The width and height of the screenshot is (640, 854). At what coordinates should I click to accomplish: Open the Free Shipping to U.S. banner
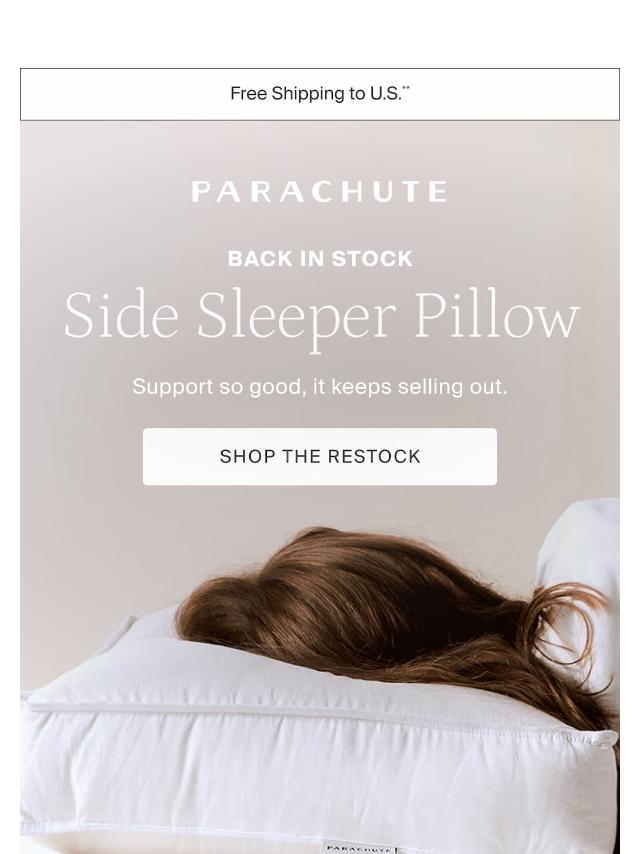coord(320,94)
